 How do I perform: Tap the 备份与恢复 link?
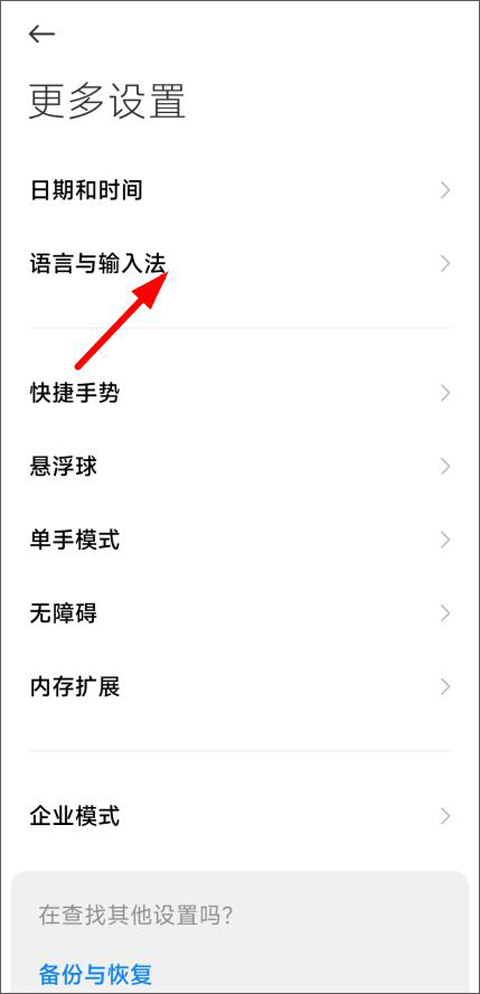[x=95, y=974]
